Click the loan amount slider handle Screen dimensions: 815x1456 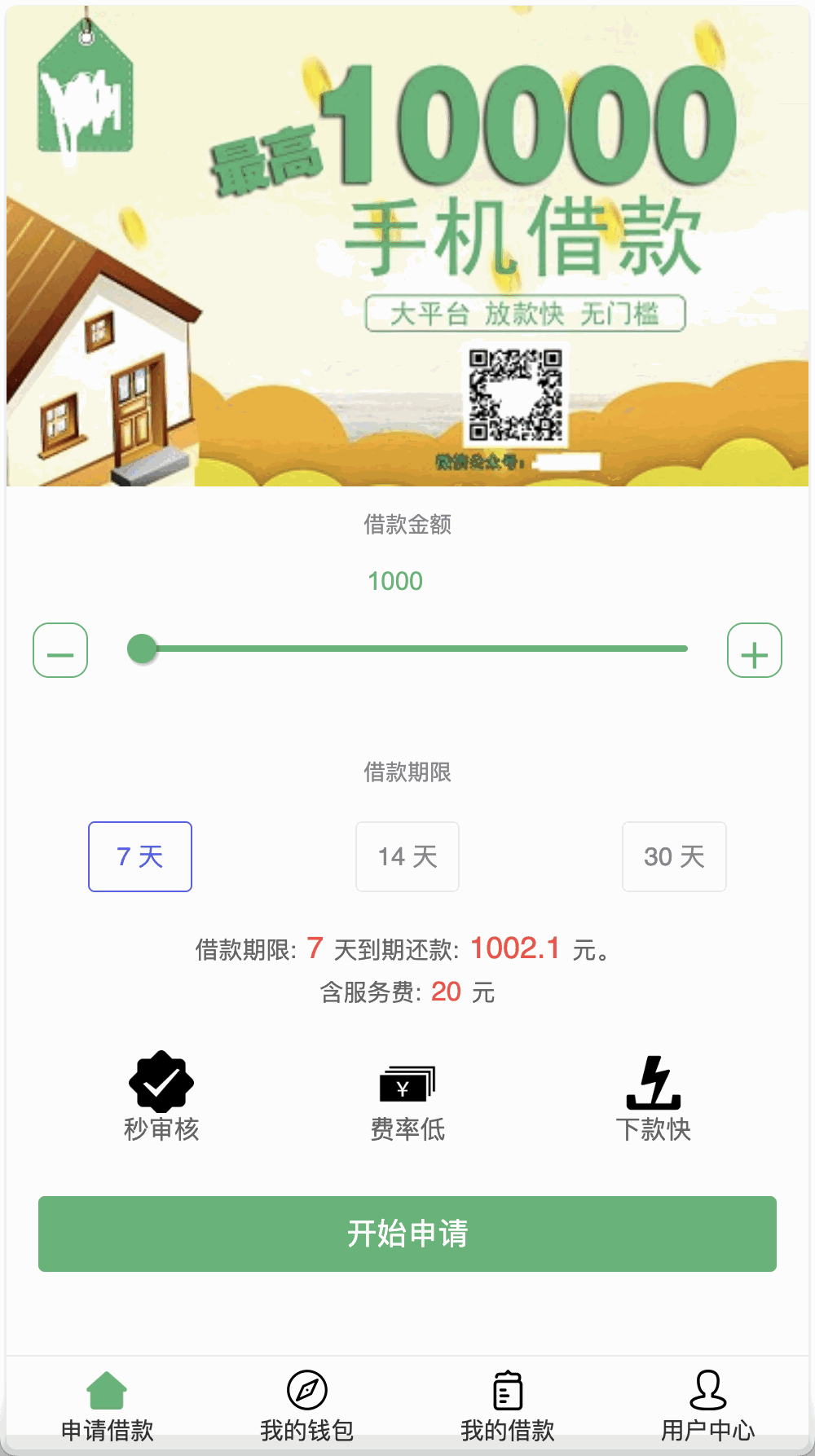[143, 649]
